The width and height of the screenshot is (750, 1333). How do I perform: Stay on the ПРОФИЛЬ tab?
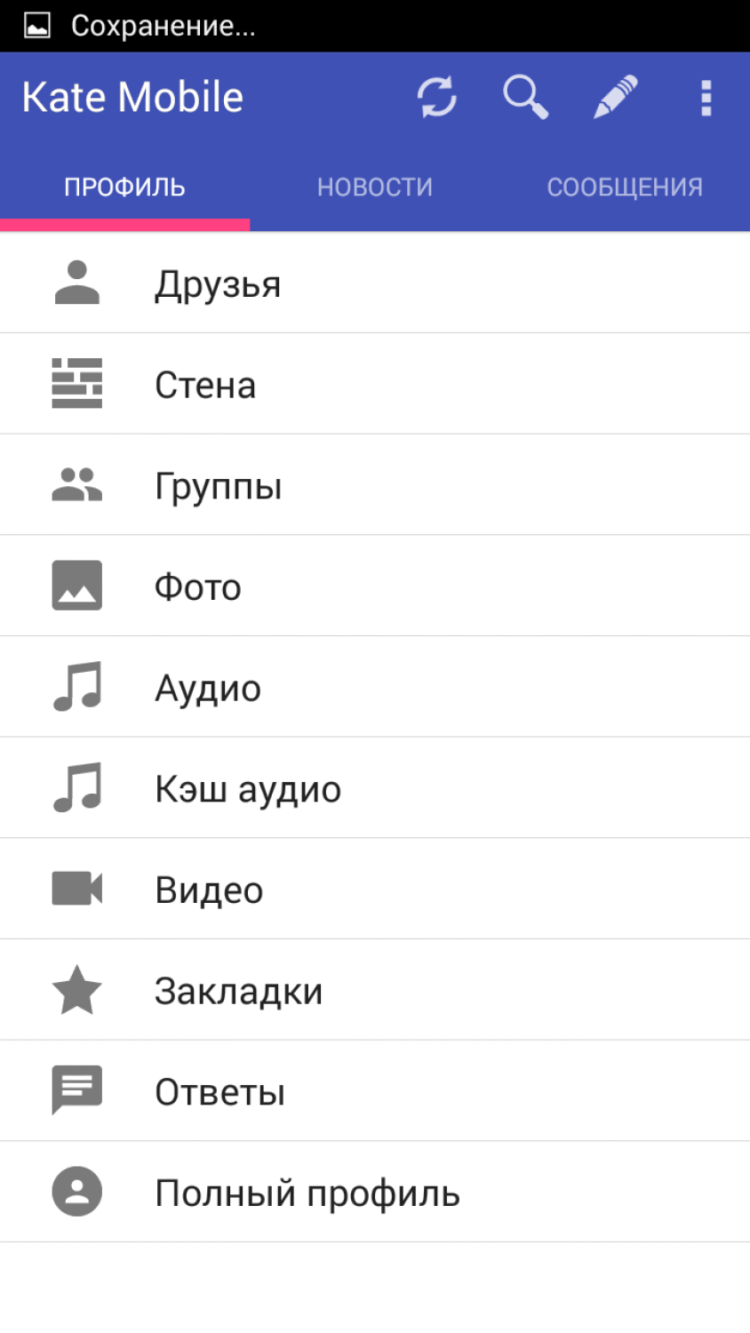coord(124,186)
